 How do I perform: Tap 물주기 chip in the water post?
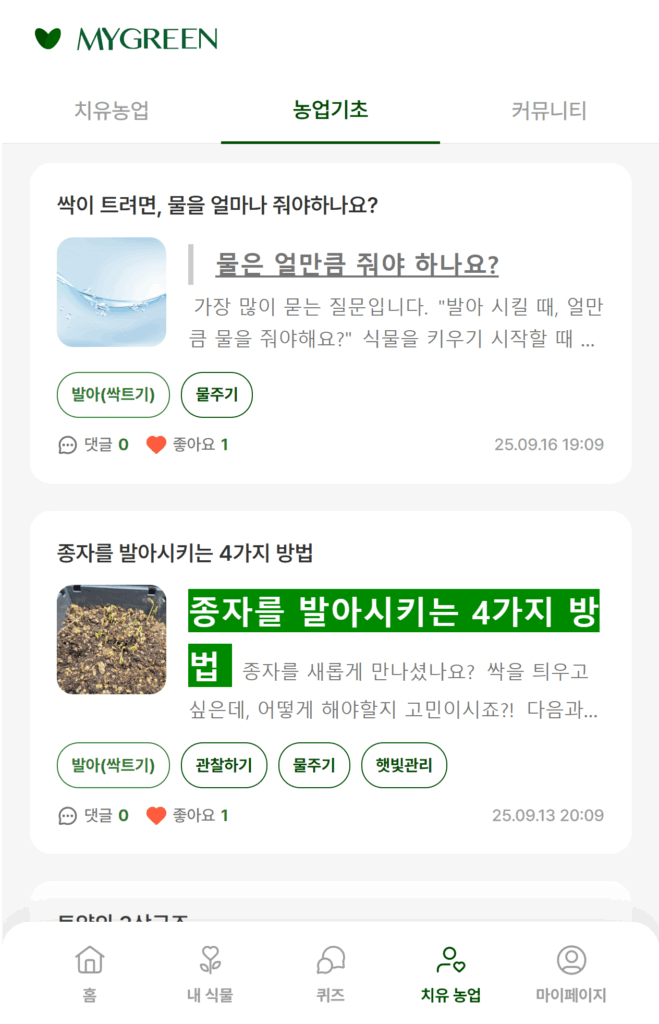(x=217, y=396)
